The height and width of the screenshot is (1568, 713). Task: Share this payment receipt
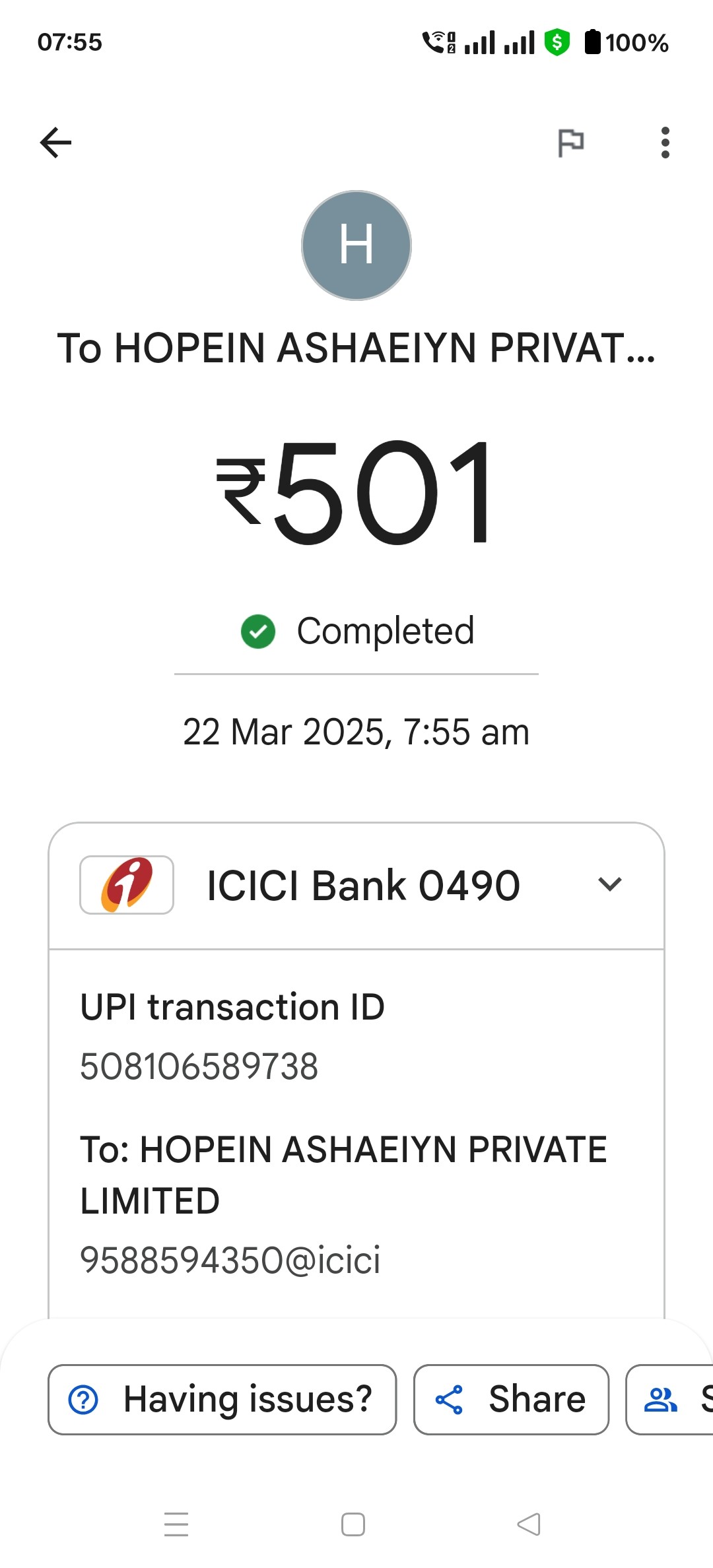coord(511,1399)
